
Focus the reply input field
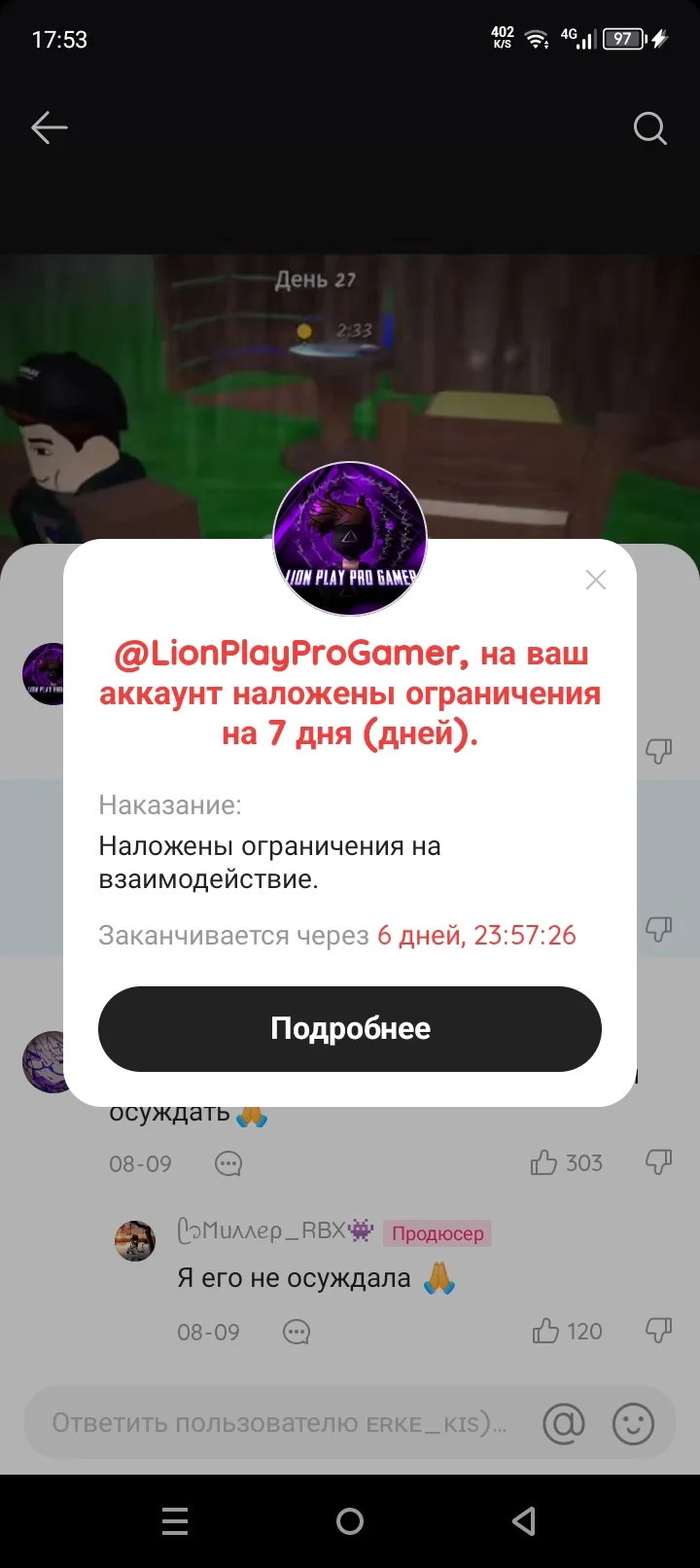point(280,1423)
